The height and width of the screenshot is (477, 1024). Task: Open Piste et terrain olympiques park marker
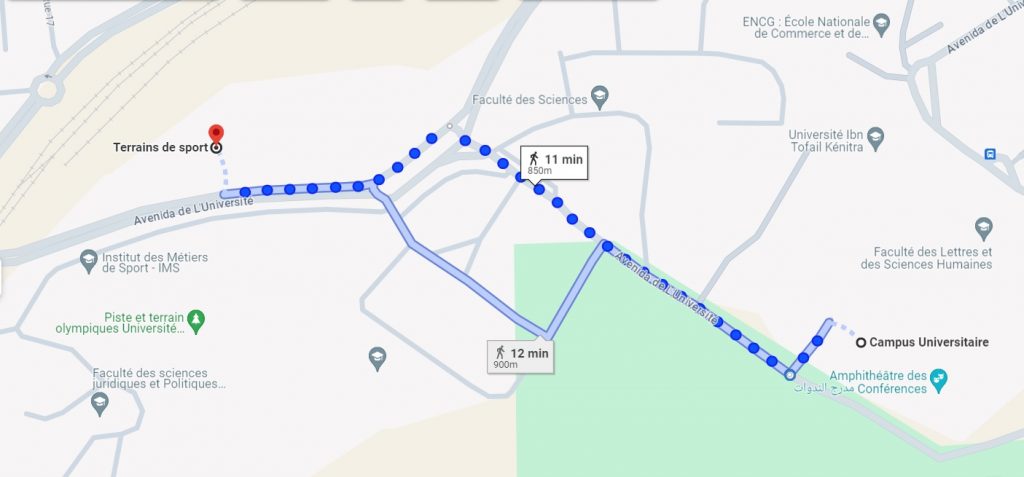(x=197, y=320)
